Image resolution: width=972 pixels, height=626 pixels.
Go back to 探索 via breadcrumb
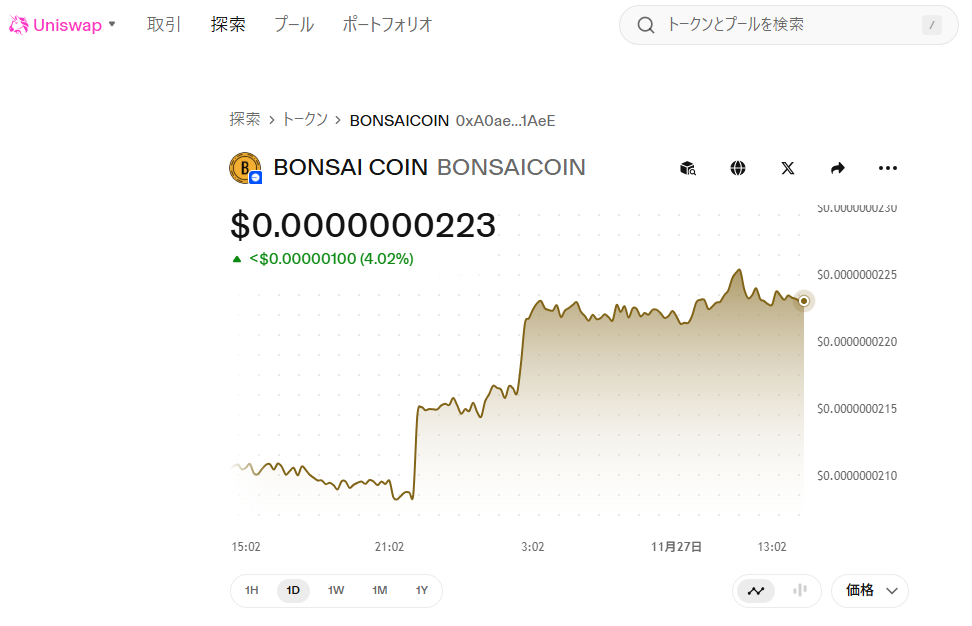click(245, 120)
